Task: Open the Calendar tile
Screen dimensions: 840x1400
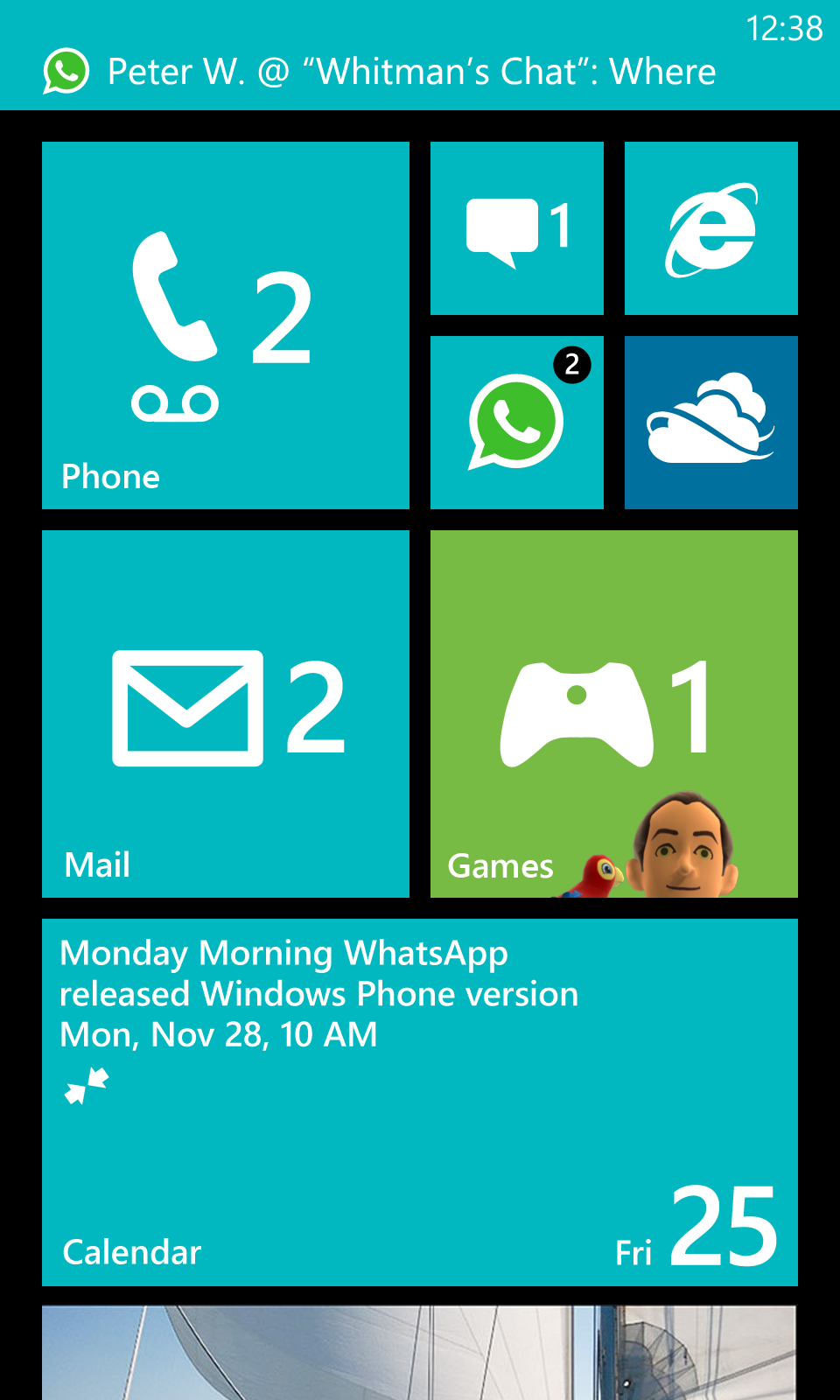Action: [x=420, y=1102]
